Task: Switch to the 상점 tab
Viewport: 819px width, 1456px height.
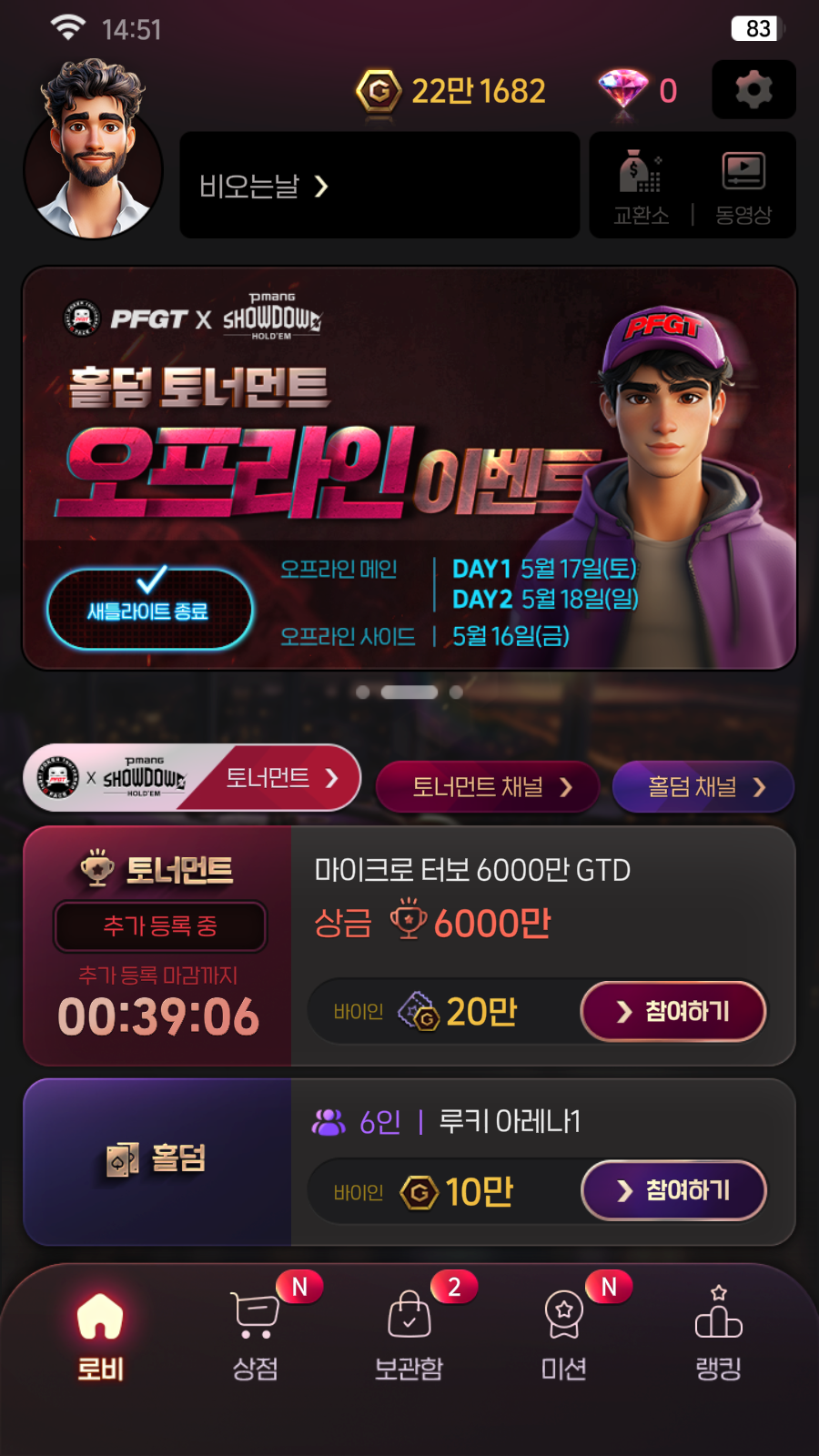Action: 255,1335
